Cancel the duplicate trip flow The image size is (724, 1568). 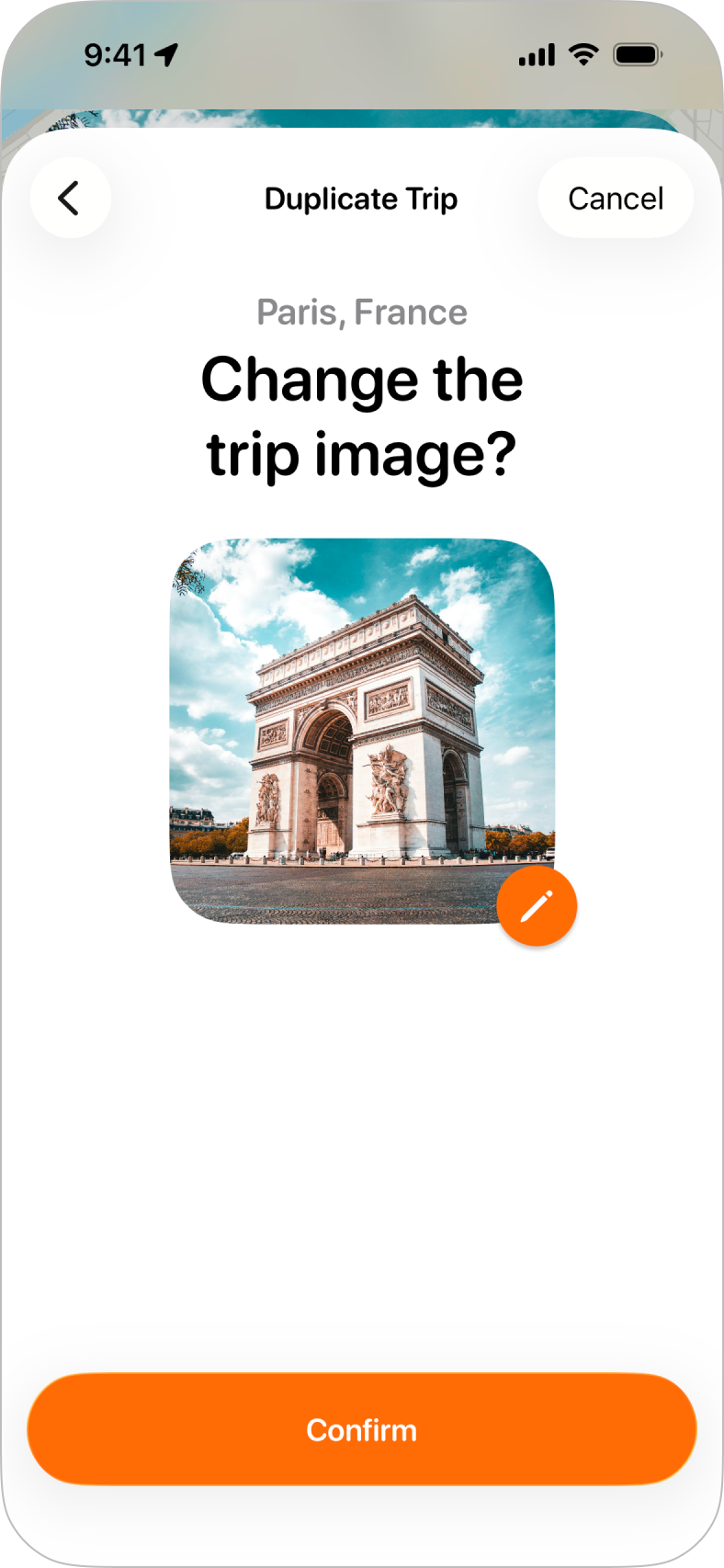tap(615, 199)
